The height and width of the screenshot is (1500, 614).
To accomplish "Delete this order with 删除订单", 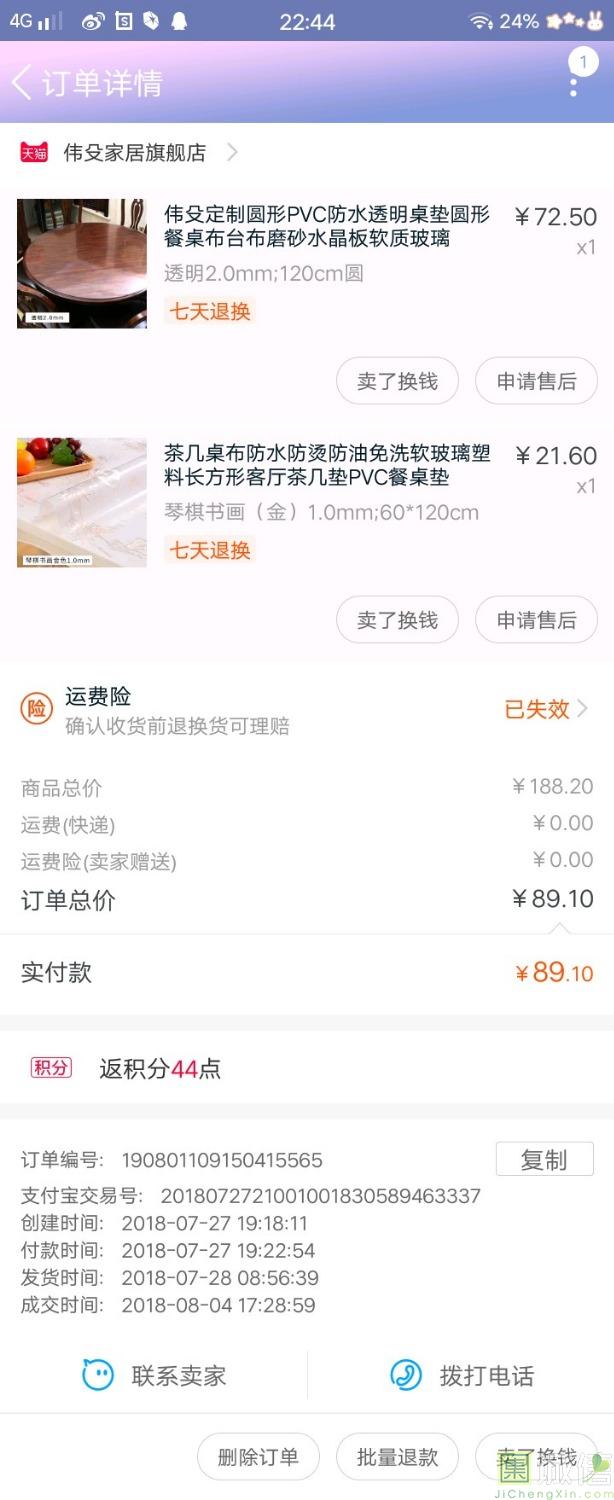I will [258, 1457].
